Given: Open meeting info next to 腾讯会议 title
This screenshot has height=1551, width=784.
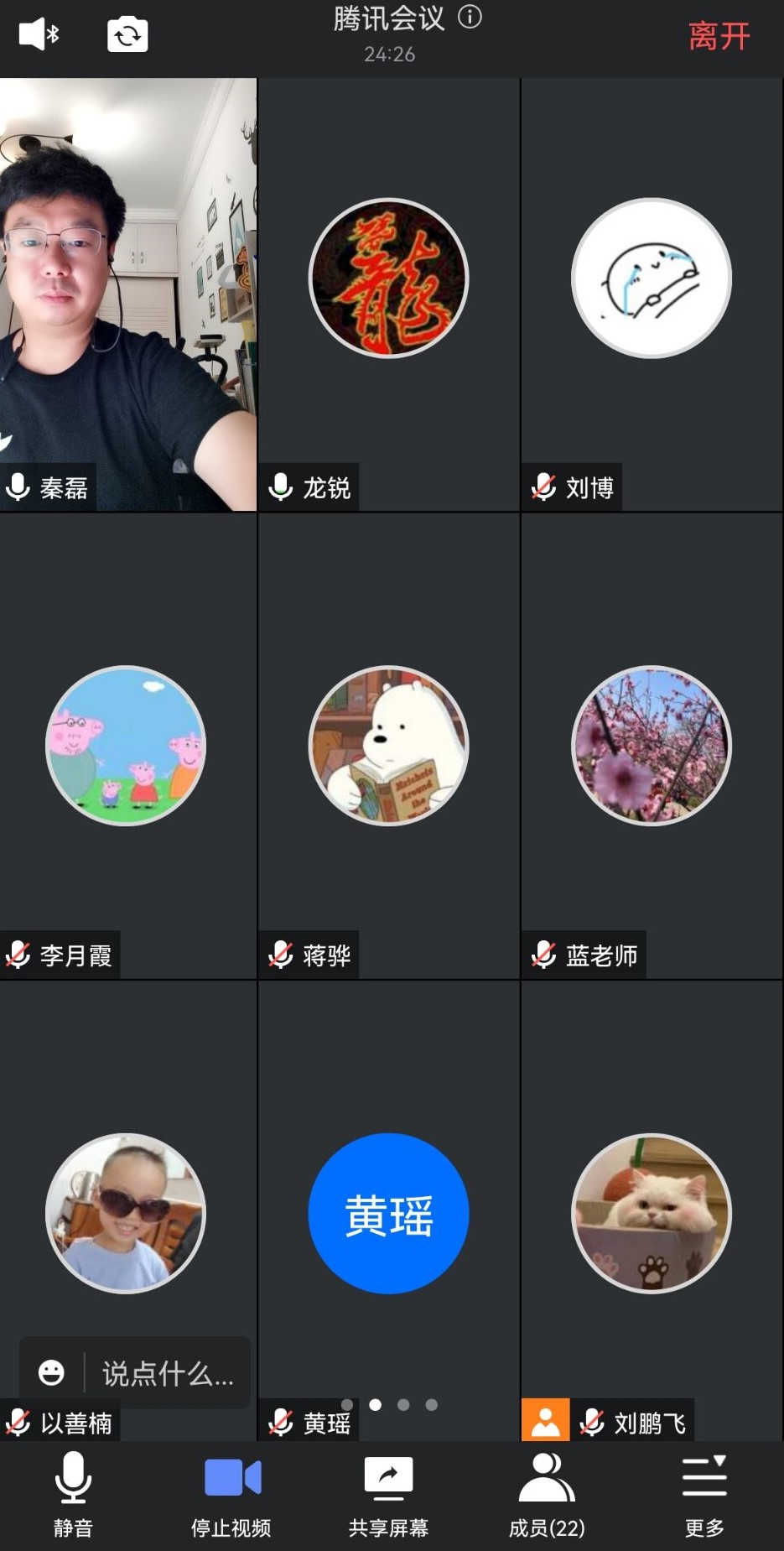Looking at the screenshot, I should click(470, 17).
